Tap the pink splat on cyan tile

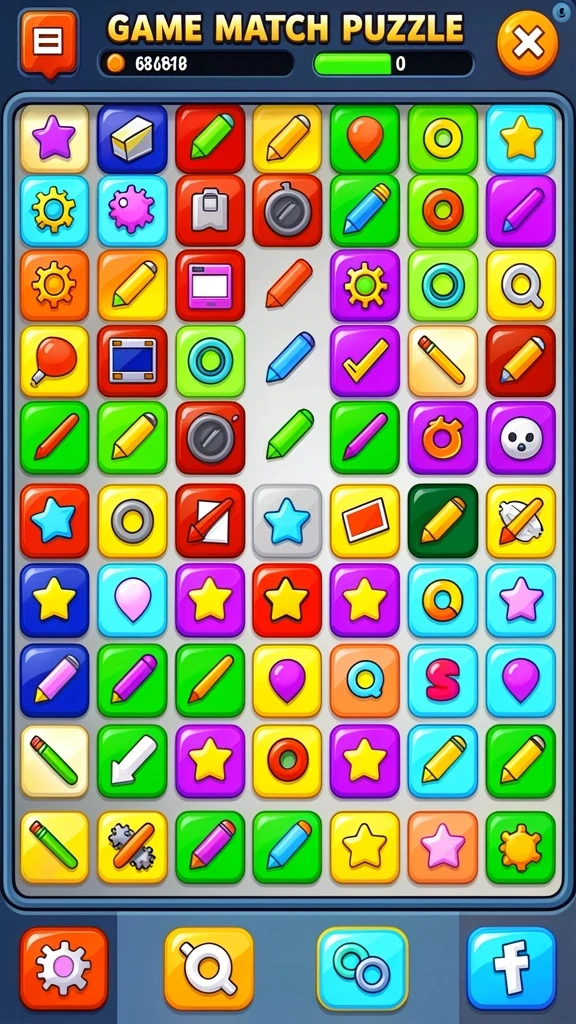(x=132, y=210)
